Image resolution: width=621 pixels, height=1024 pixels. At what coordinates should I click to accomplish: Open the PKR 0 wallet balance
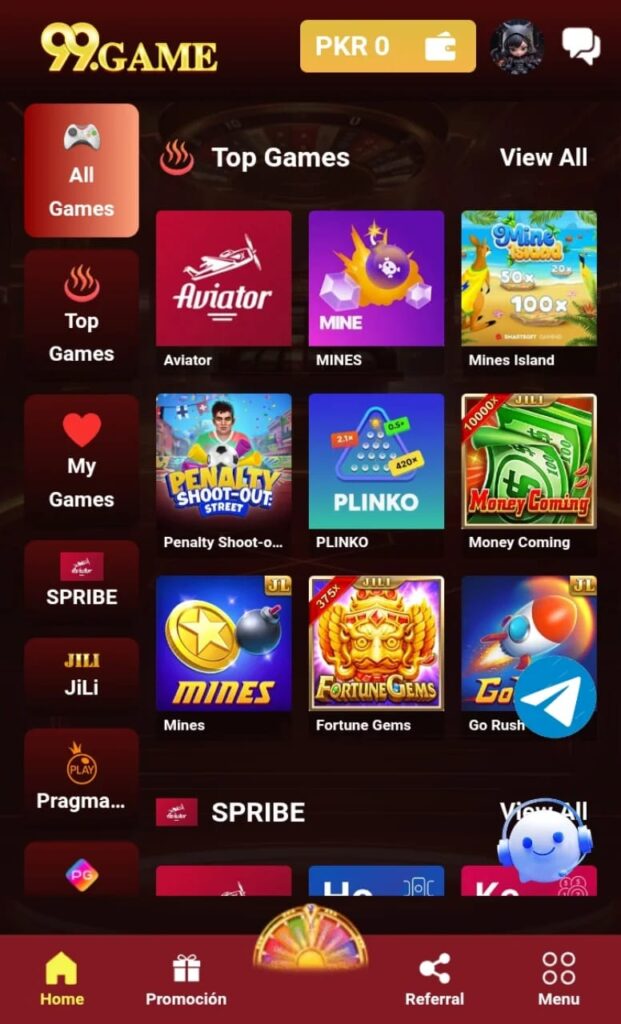[x=388, y=47]
